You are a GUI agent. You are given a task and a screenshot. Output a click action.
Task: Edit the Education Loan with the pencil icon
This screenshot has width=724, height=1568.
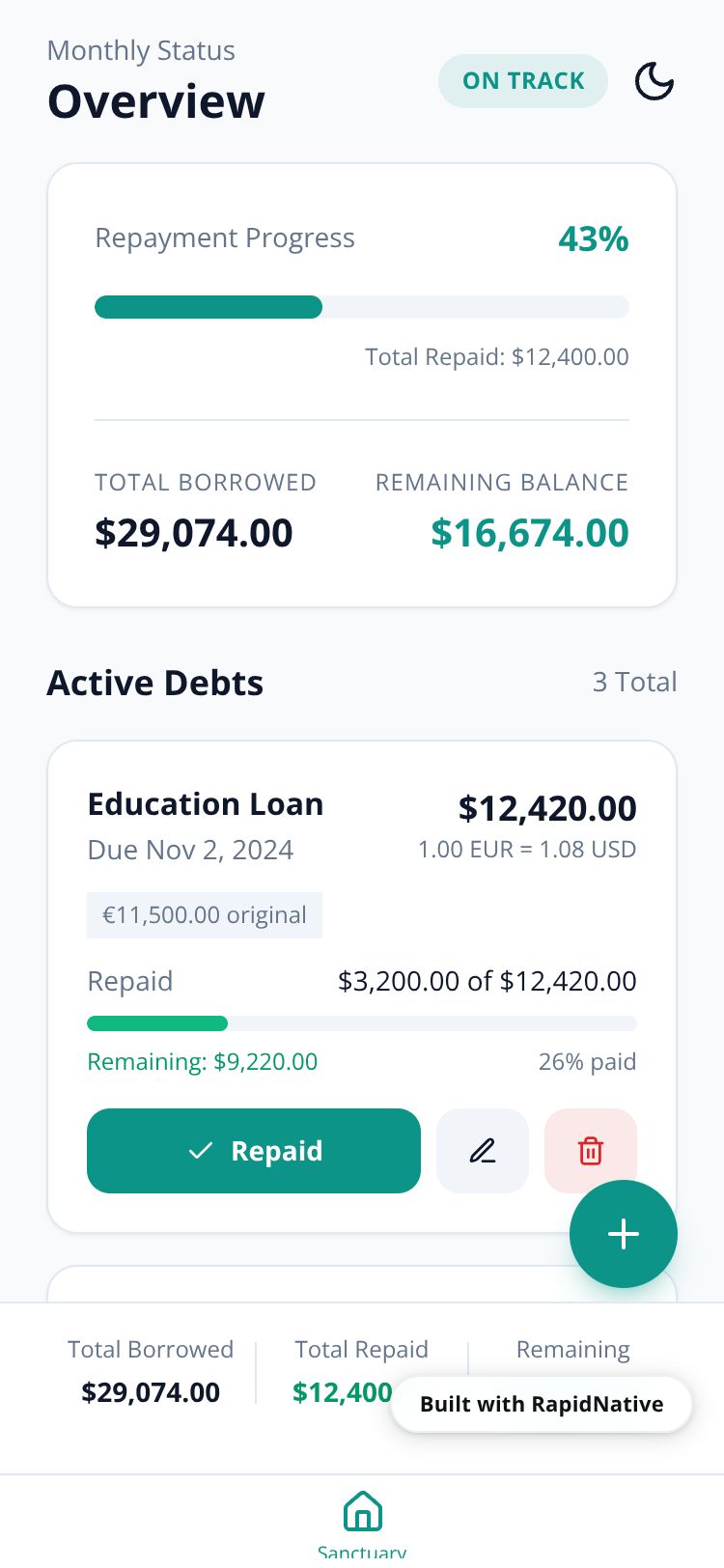click(483, 1150)
